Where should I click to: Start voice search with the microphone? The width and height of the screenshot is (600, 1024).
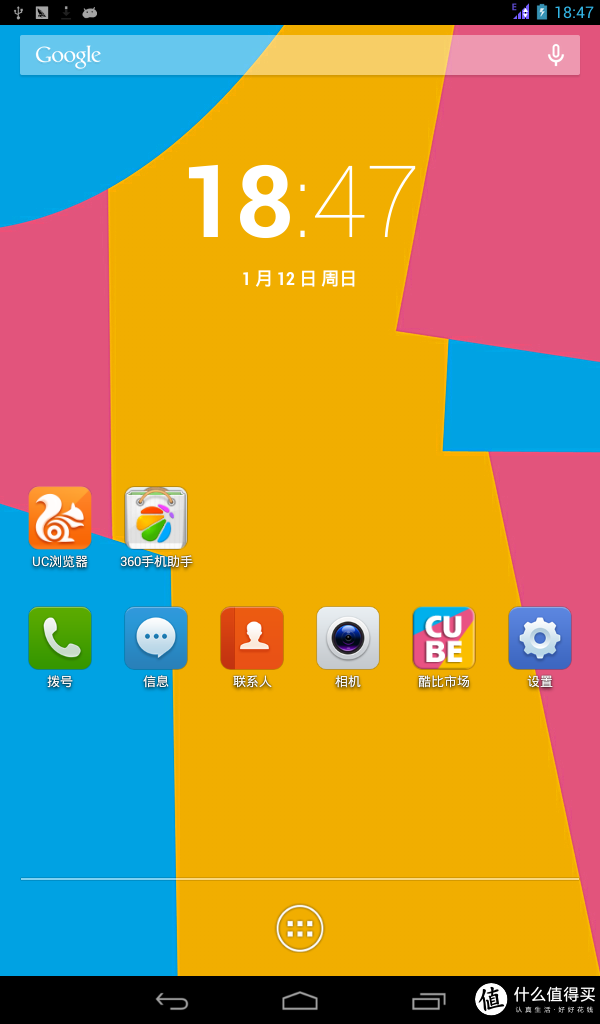click(556, 55)
